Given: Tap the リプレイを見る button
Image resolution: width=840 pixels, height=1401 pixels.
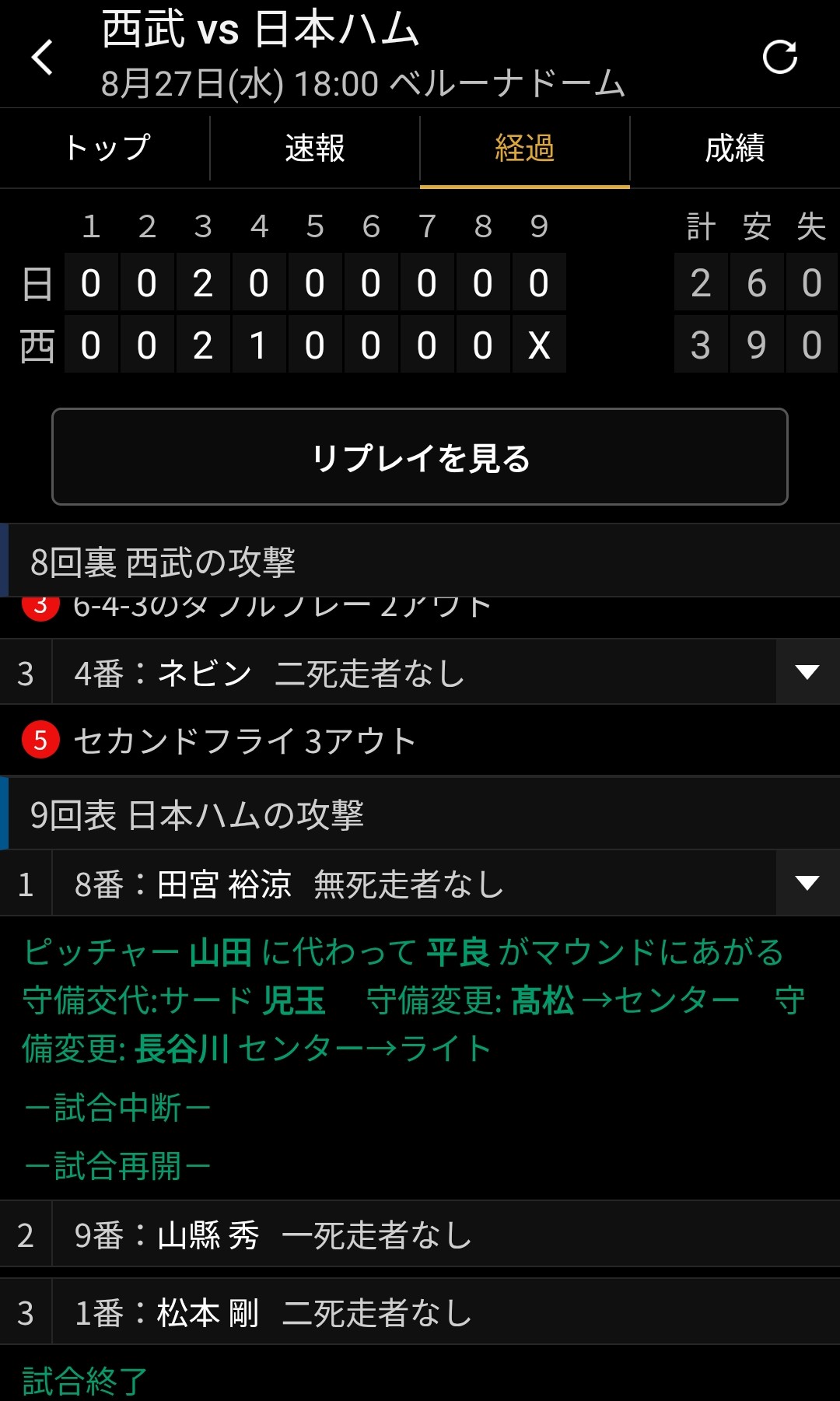Looking at the screenshot, I should click(420, 457).
